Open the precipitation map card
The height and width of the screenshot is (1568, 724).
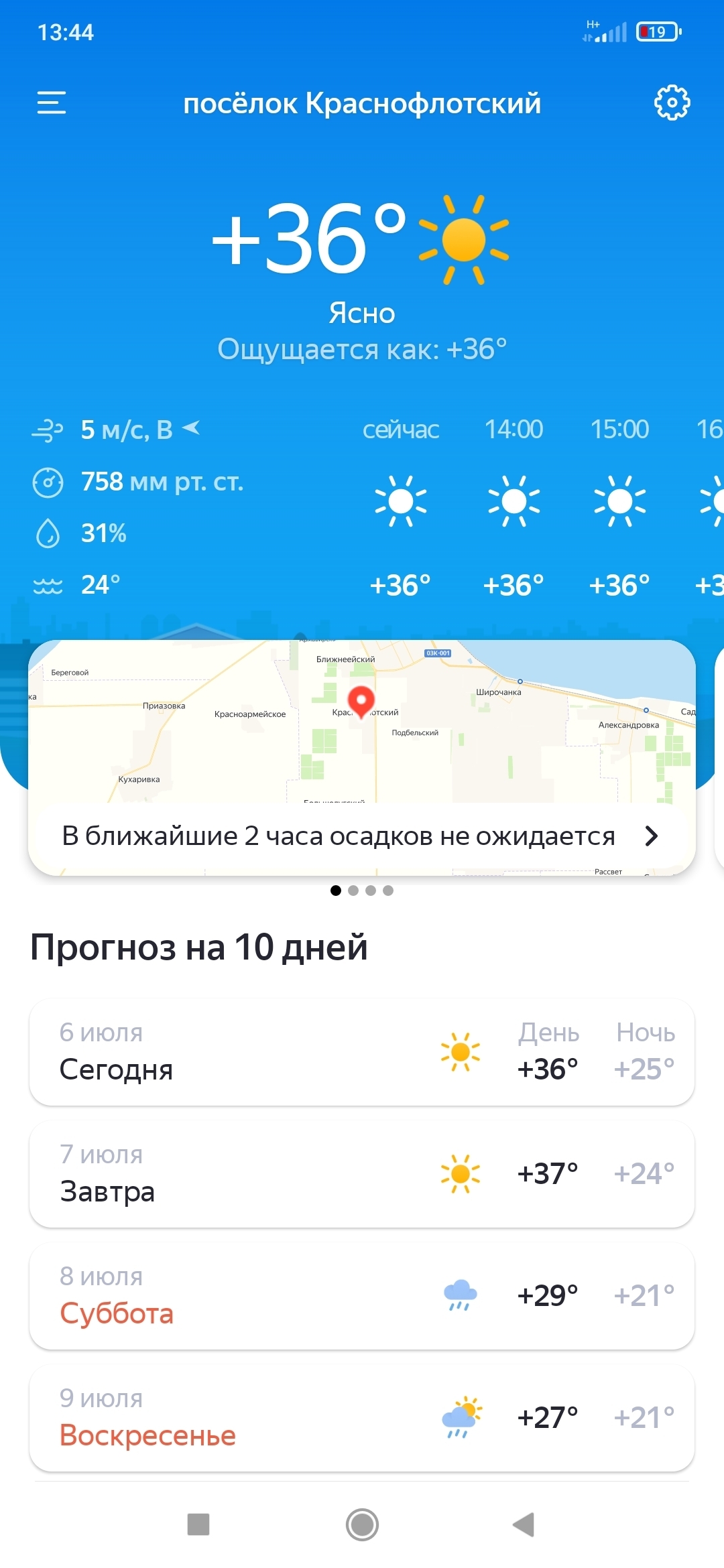click(362, 757)
